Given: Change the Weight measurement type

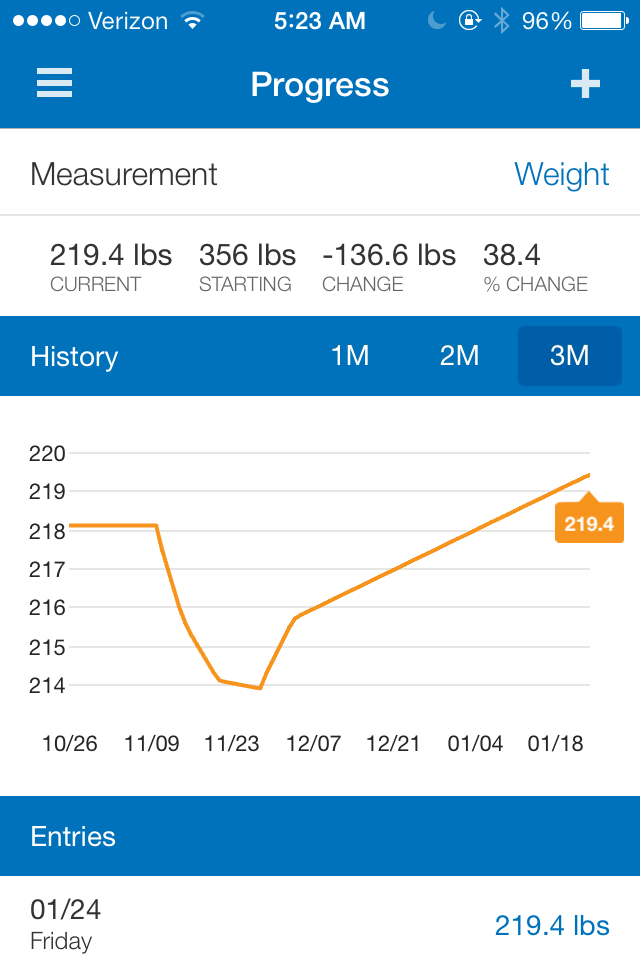Looking at the screenshot, I should [561, 174].
